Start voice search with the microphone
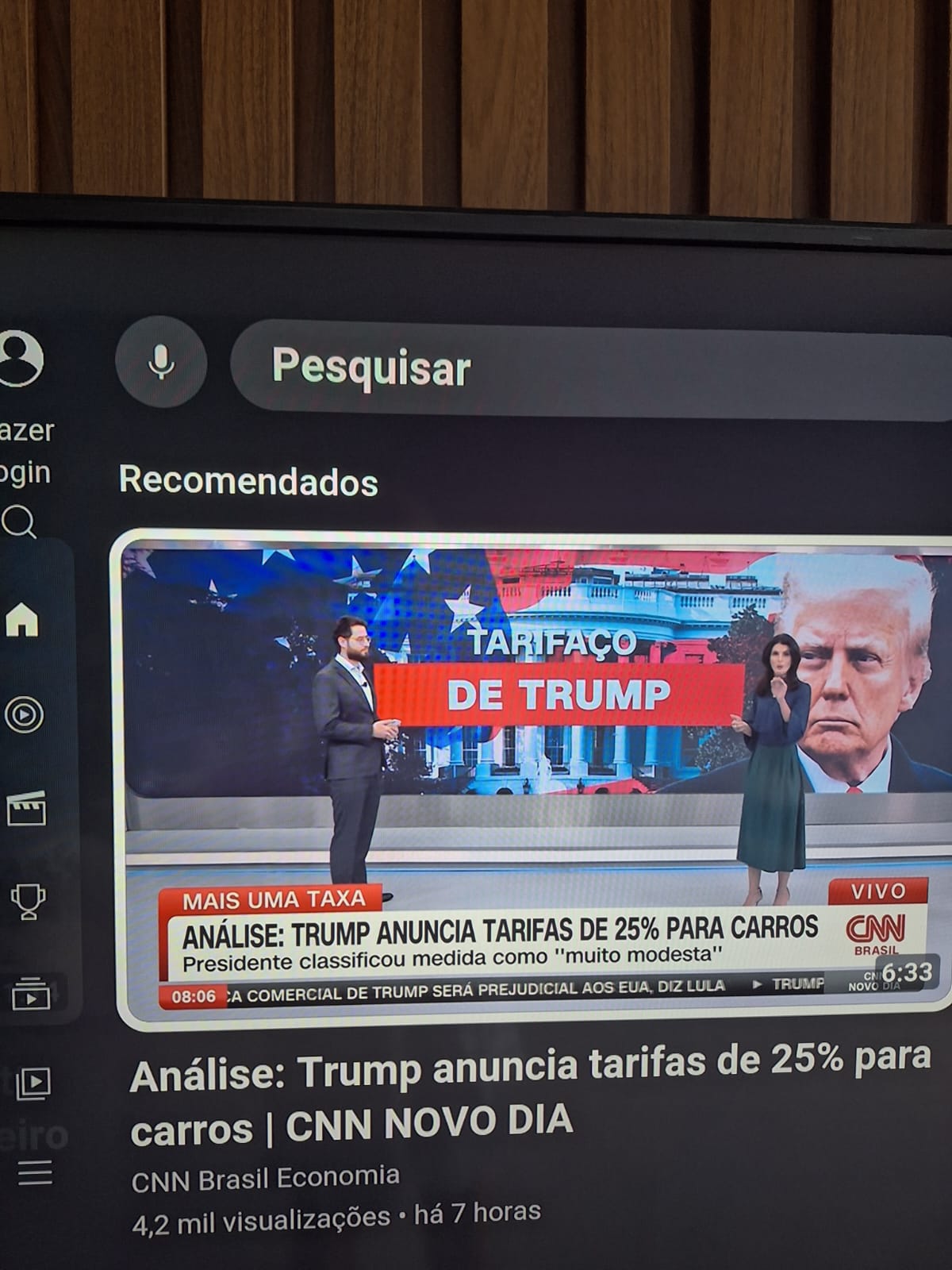Viewport: 952px width, 1270px height. (x=161, y=363)
